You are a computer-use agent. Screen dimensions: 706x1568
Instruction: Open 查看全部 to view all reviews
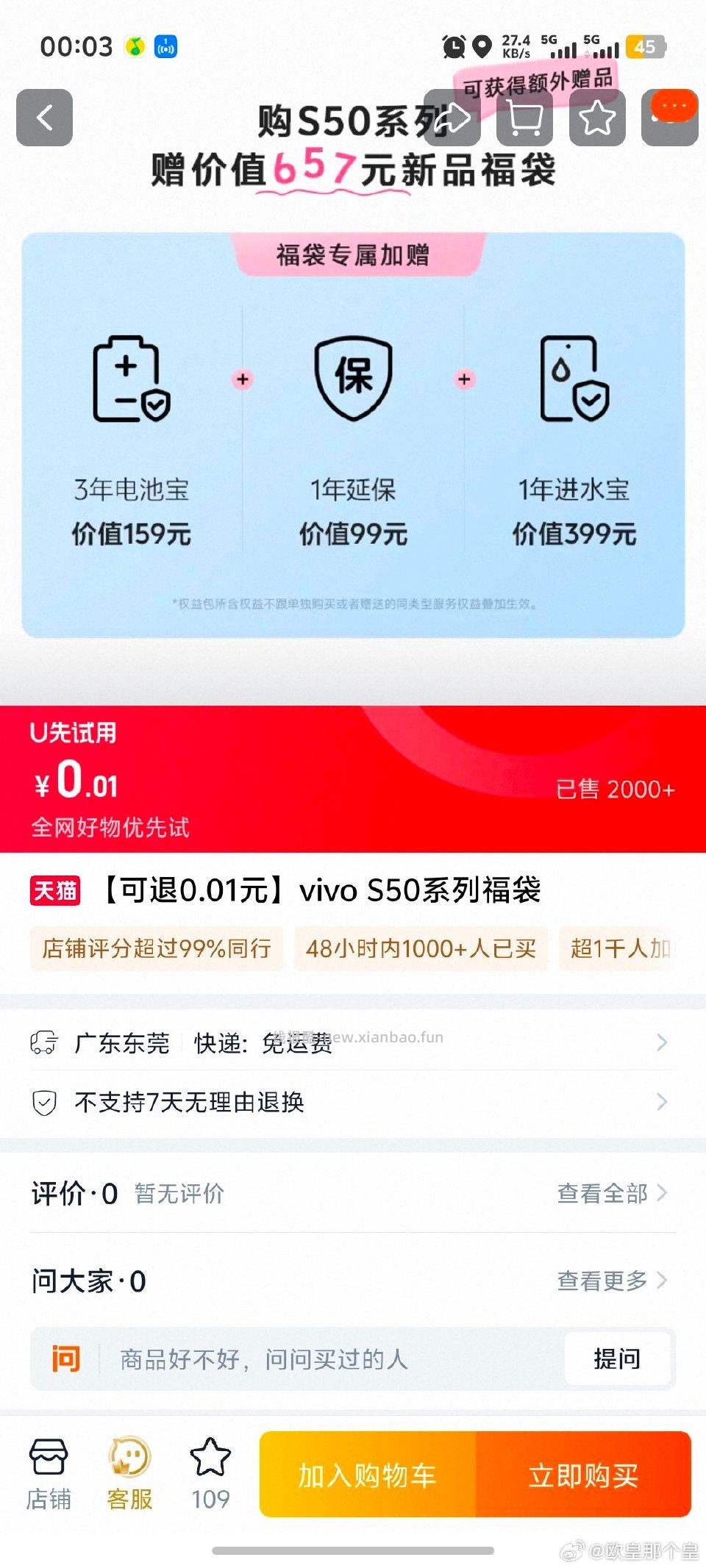(603, 1193)
